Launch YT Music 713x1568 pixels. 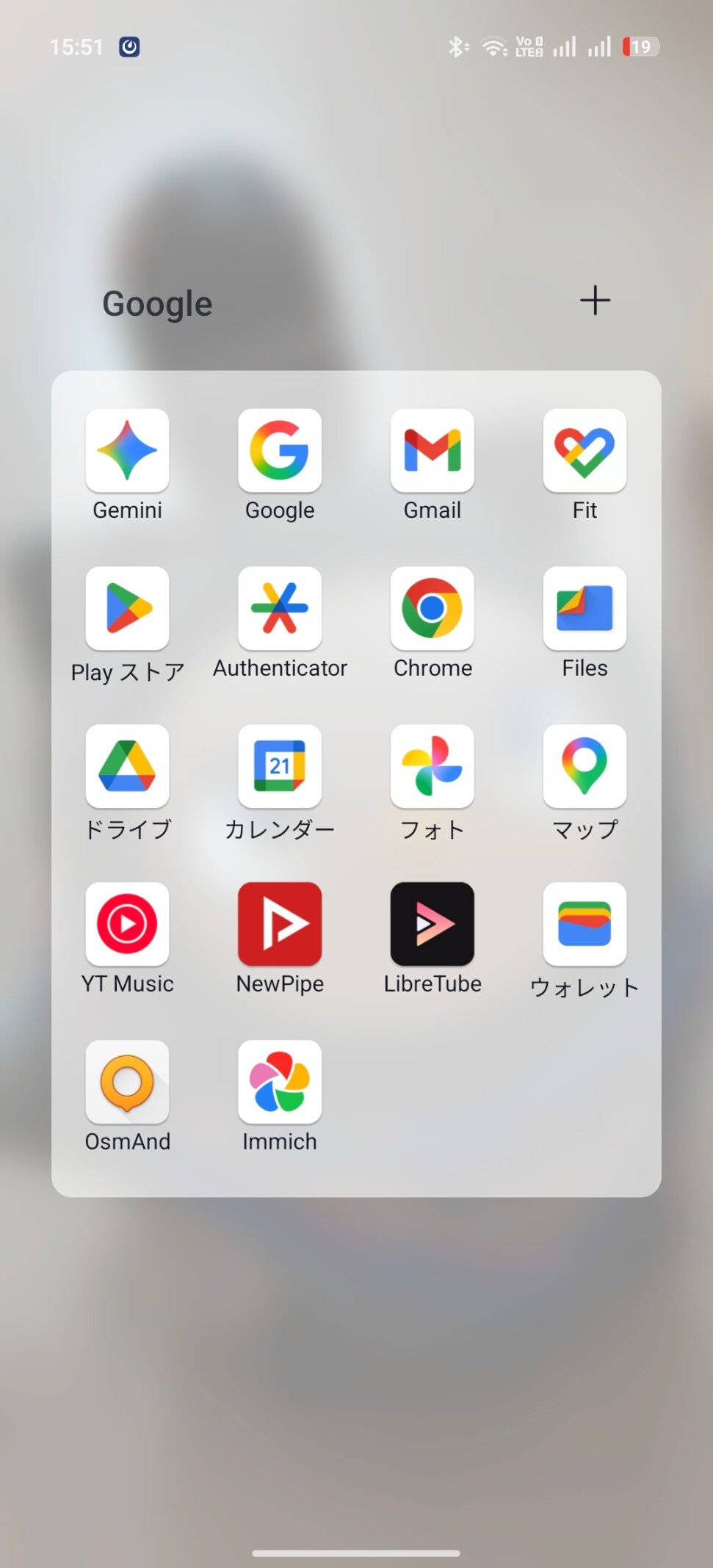(127, 924)
